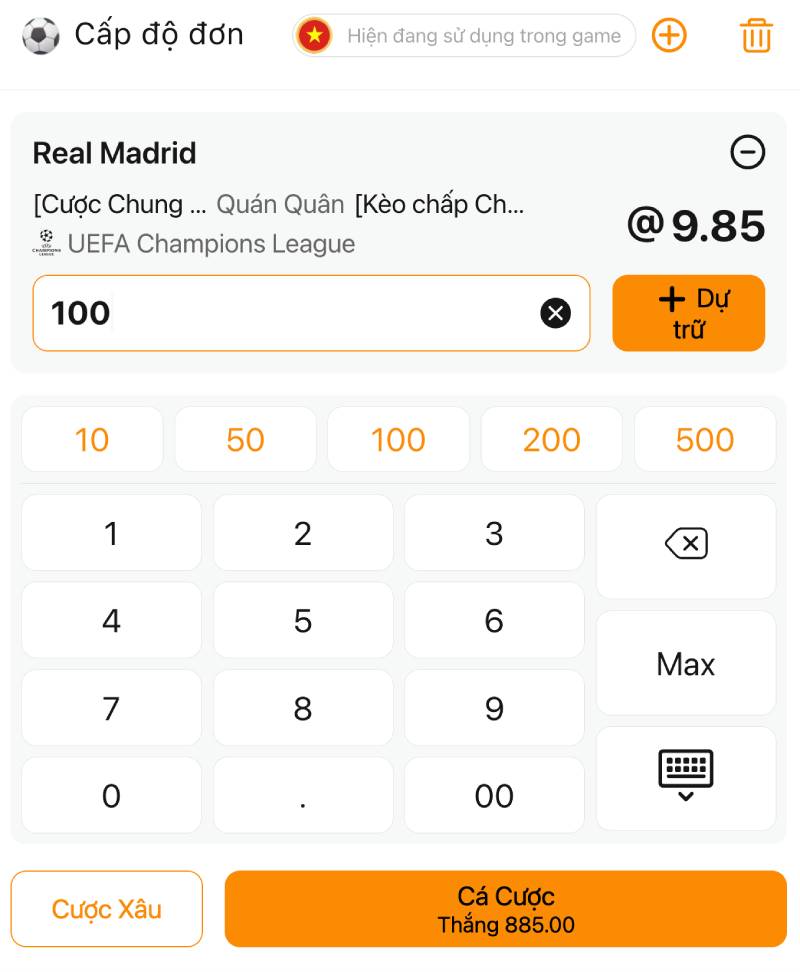Enter digit 5 on the keypad

302,621
